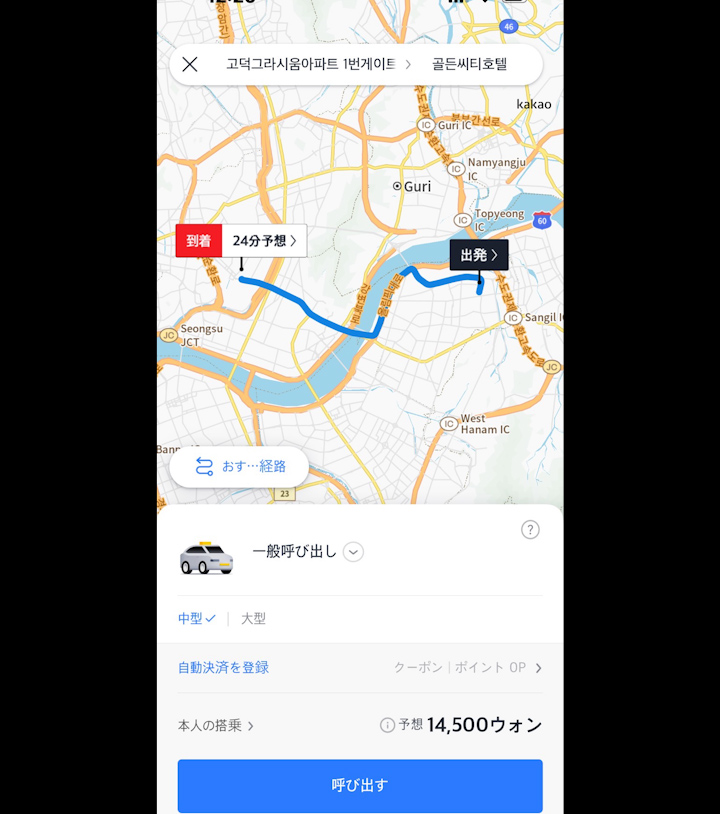The height and width of the screenshot is (814, 720).
Task: View estimated fare info icon
Action: pyautogui.click(x=387, y=725)
